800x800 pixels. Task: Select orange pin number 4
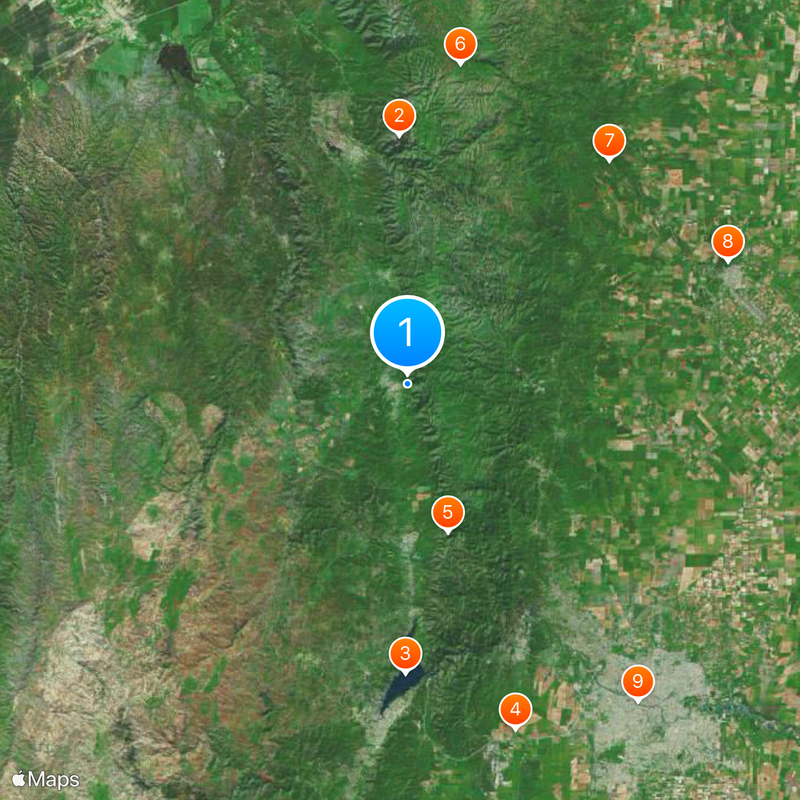[515, 710]
